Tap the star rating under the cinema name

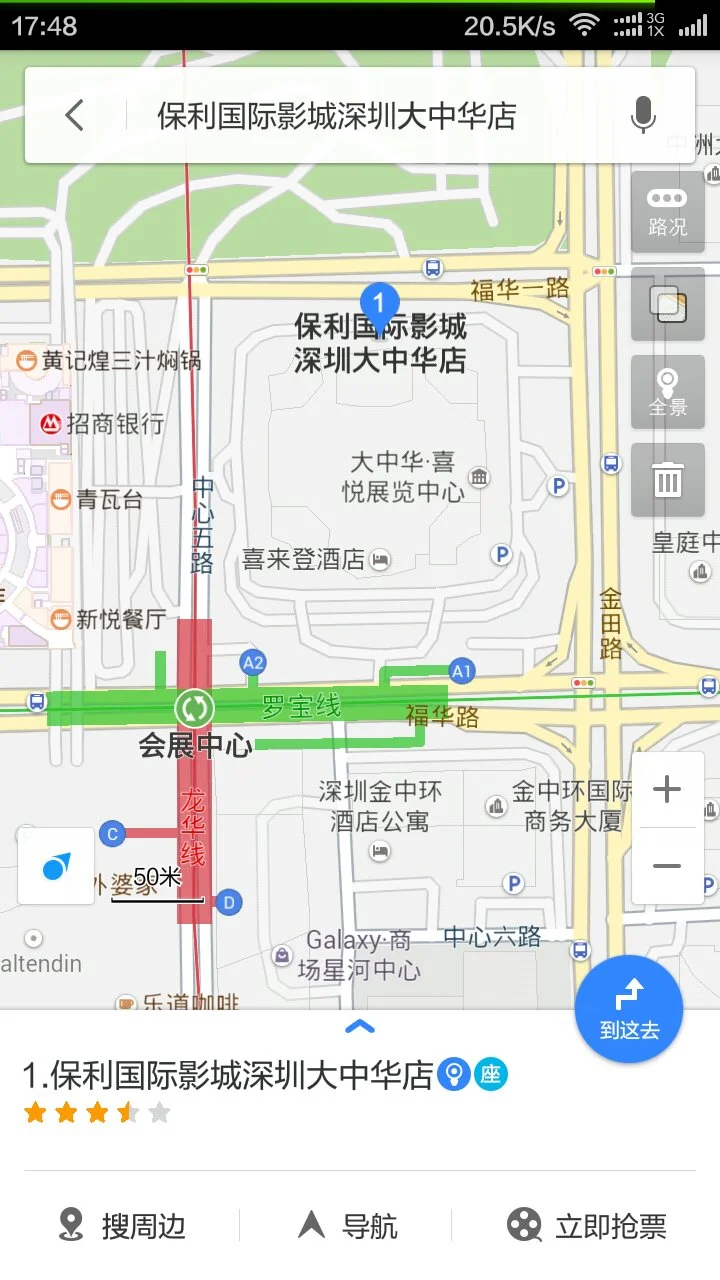(x=97, y=1111)
